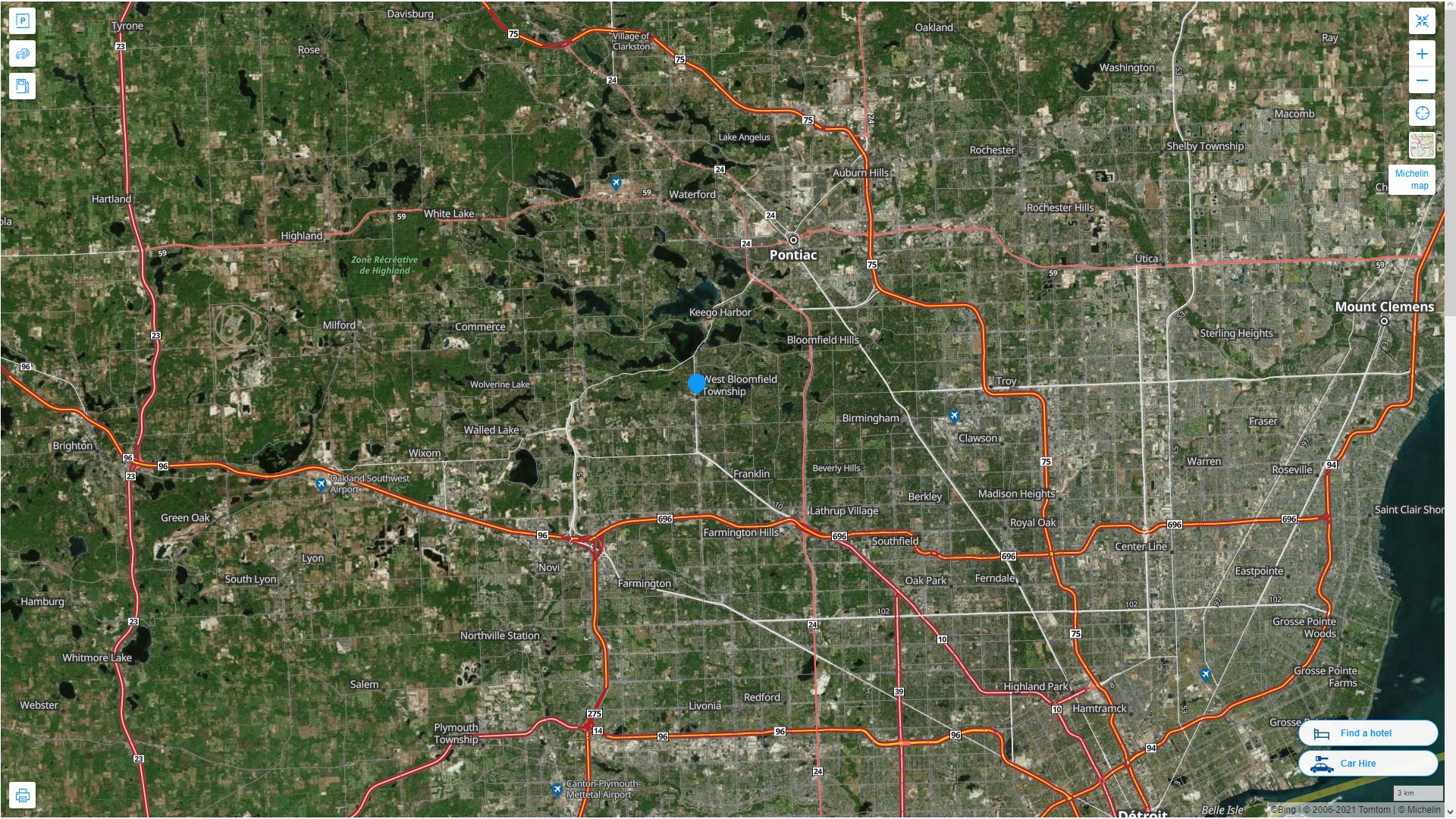This screenshot has height=819, width=1456.
Task: Show petrol stations on the map
Action: pyautogui.click(x=23, y=86)
